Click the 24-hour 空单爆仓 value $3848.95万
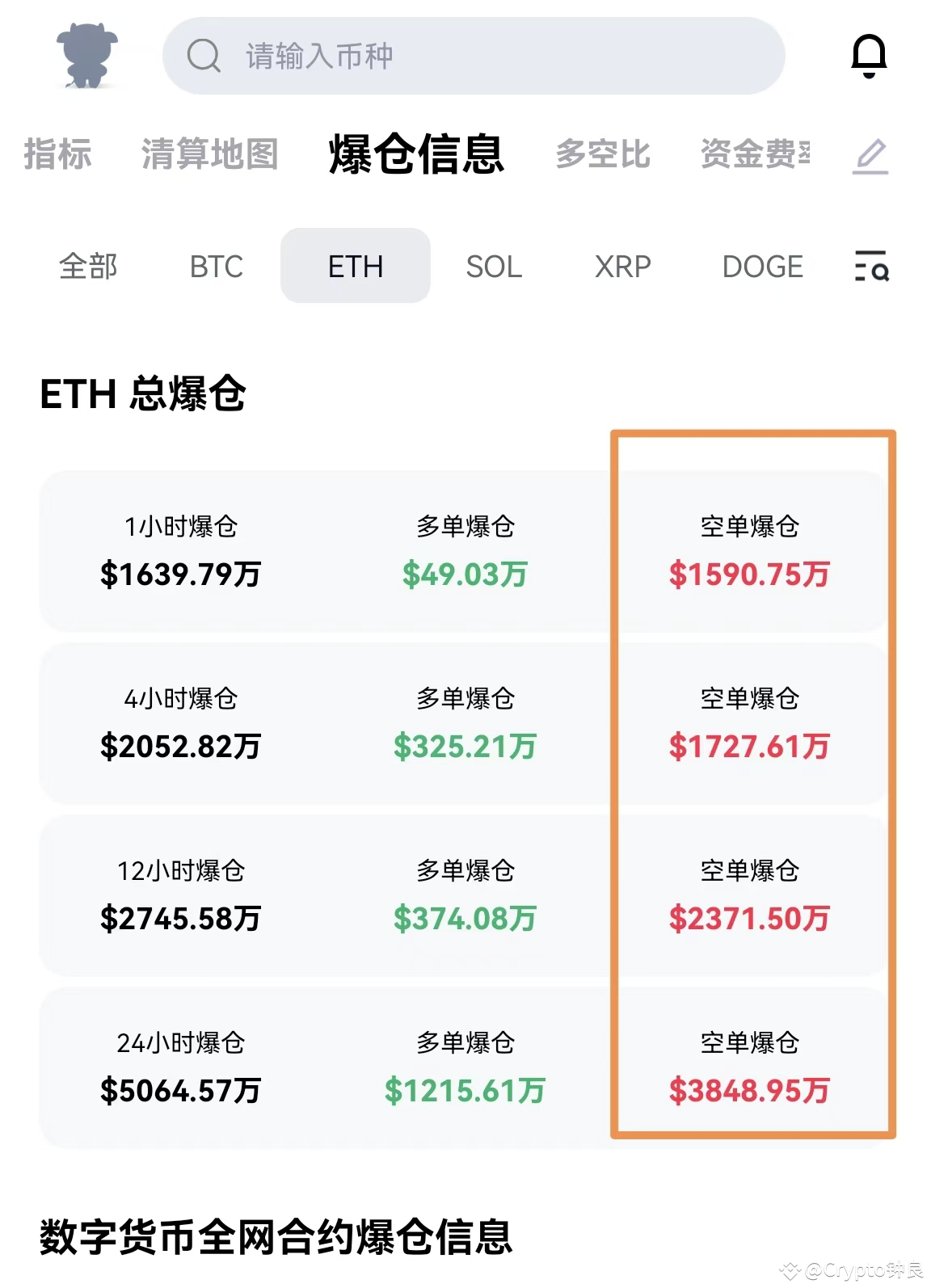The width and height of the screenshot is (931, 1288). pos(747,1092)
